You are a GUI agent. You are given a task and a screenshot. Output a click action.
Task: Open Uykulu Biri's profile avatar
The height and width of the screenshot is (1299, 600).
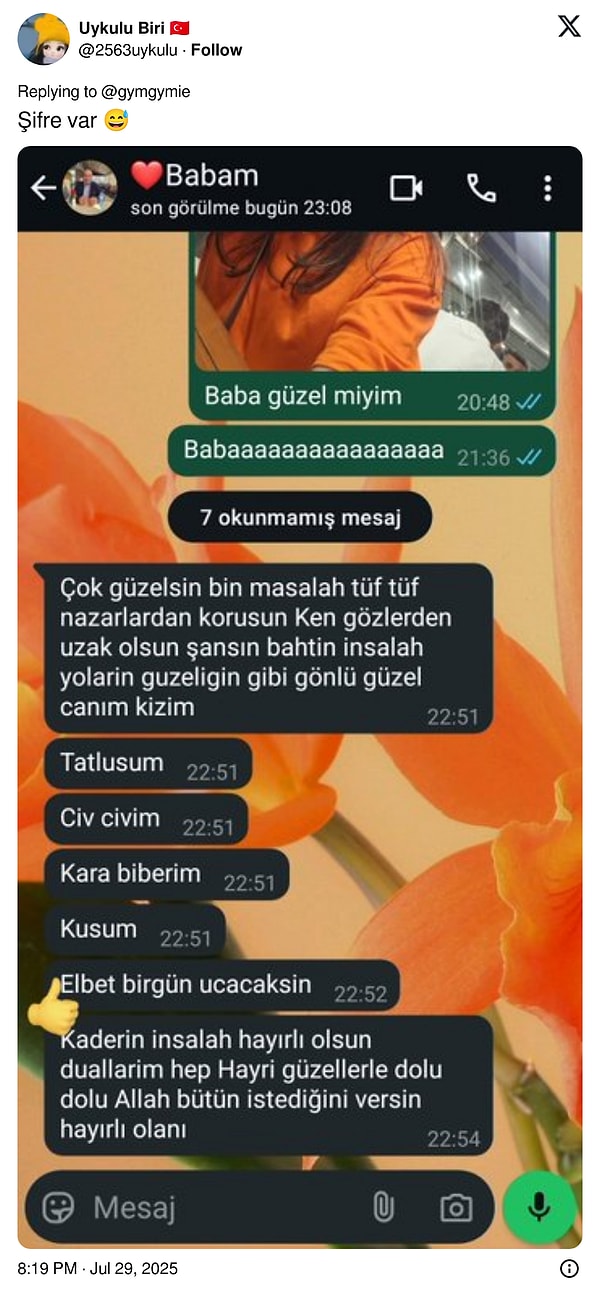click(x=43, y=39)
